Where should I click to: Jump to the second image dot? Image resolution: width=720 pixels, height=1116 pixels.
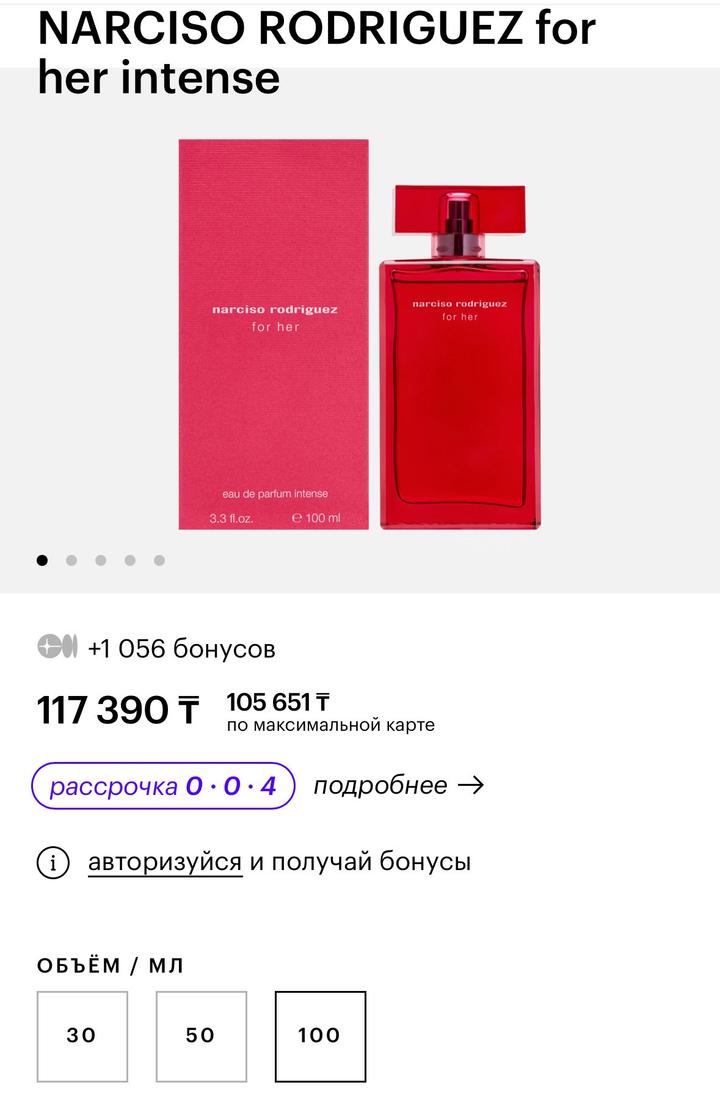click(x=71, y=560)
